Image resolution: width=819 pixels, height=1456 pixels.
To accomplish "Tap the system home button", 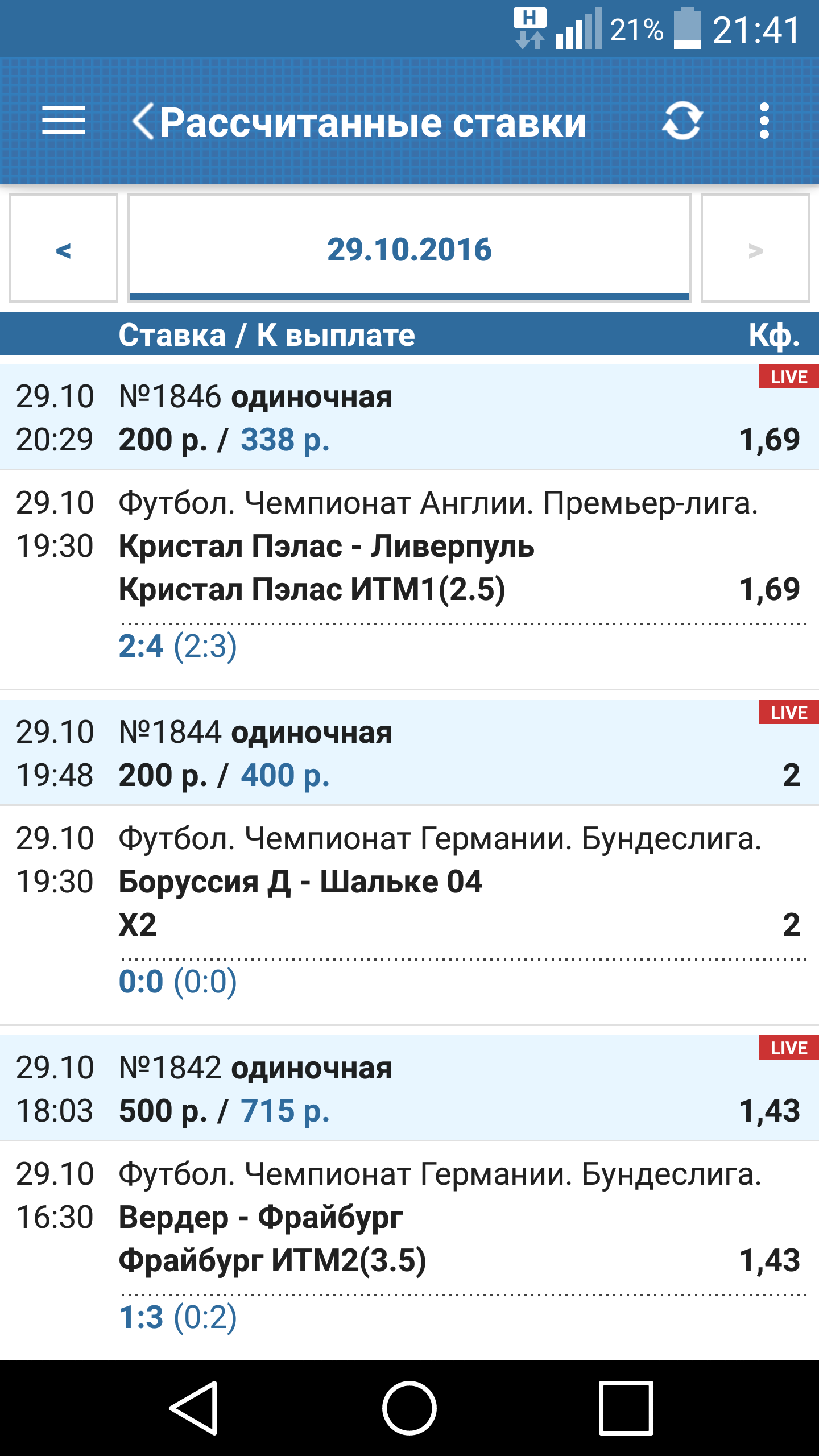I will click(x=409, y=1408).
